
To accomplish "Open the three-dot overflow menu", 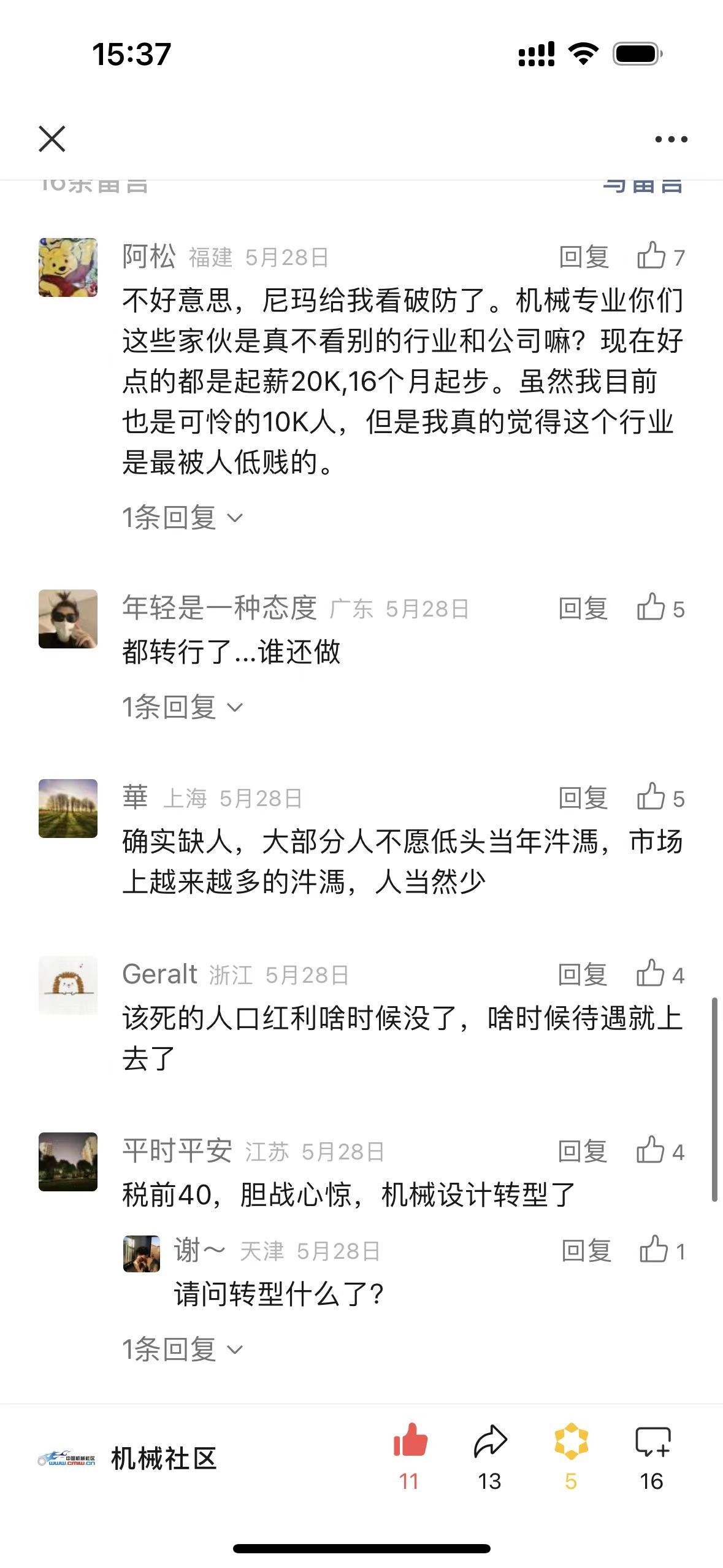I will pos(671,139).
